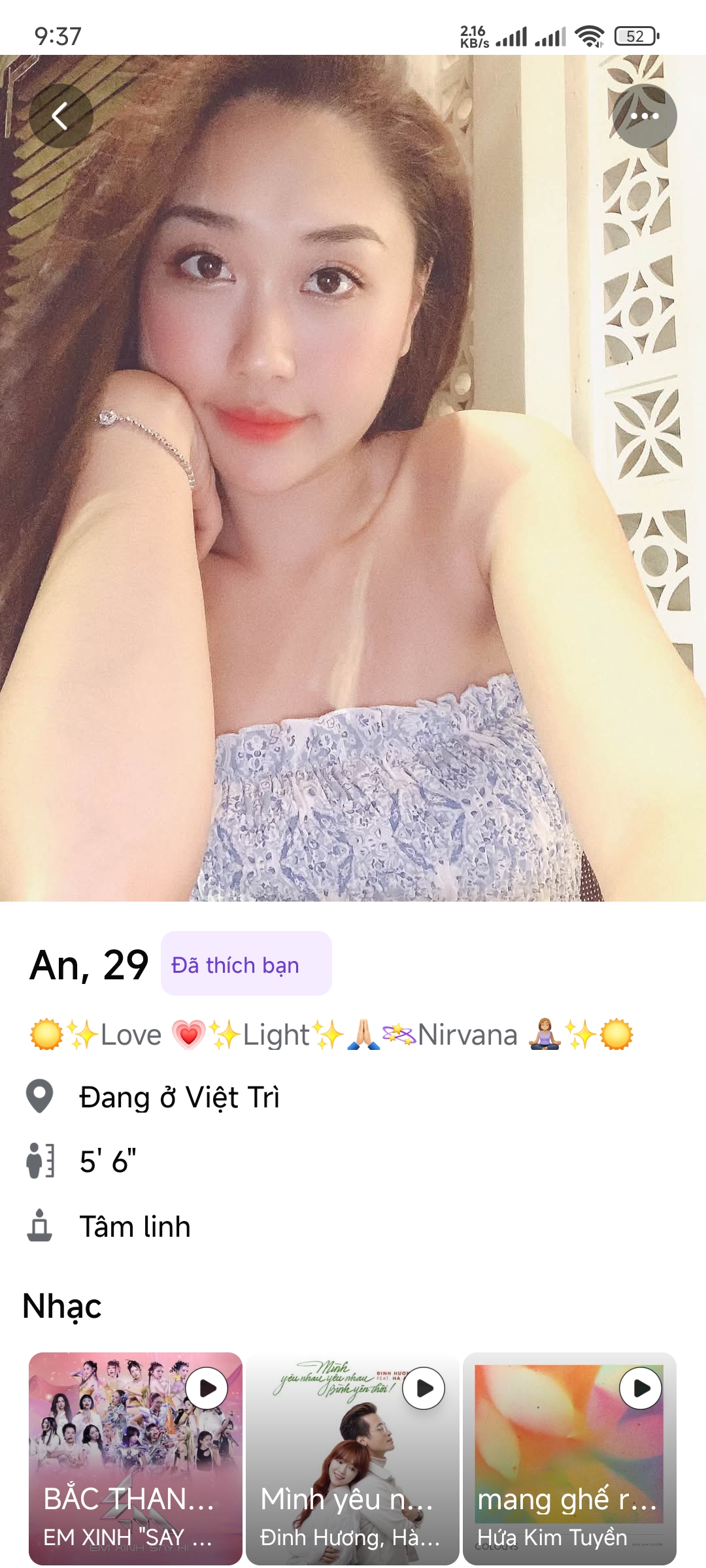Play the BẮC THAN... song preview
The width and height of the screenshot is (706, 1568).
pyautogui.click(x=207, y=1388)
